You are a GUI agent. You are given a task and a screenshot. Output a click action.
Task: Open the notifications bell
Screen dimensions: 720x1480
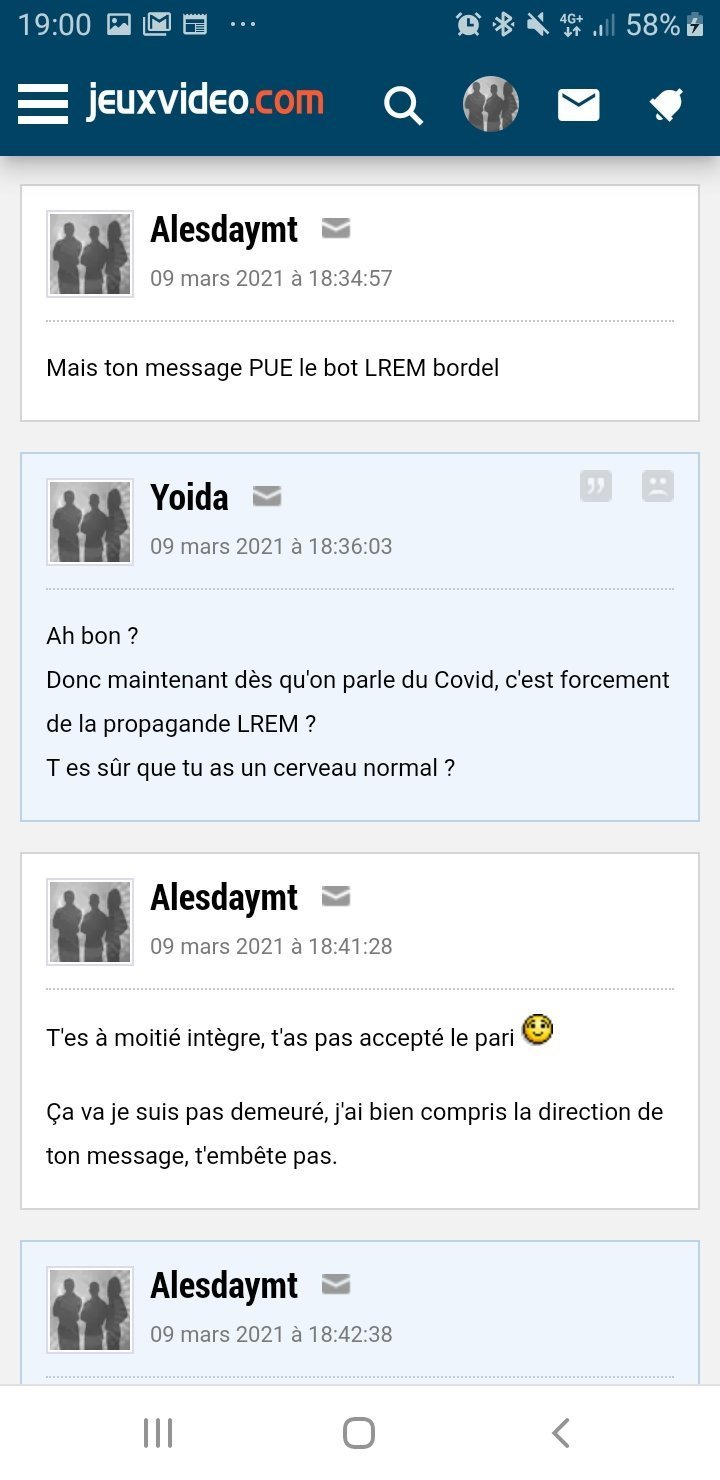click(x=666, y=104)
